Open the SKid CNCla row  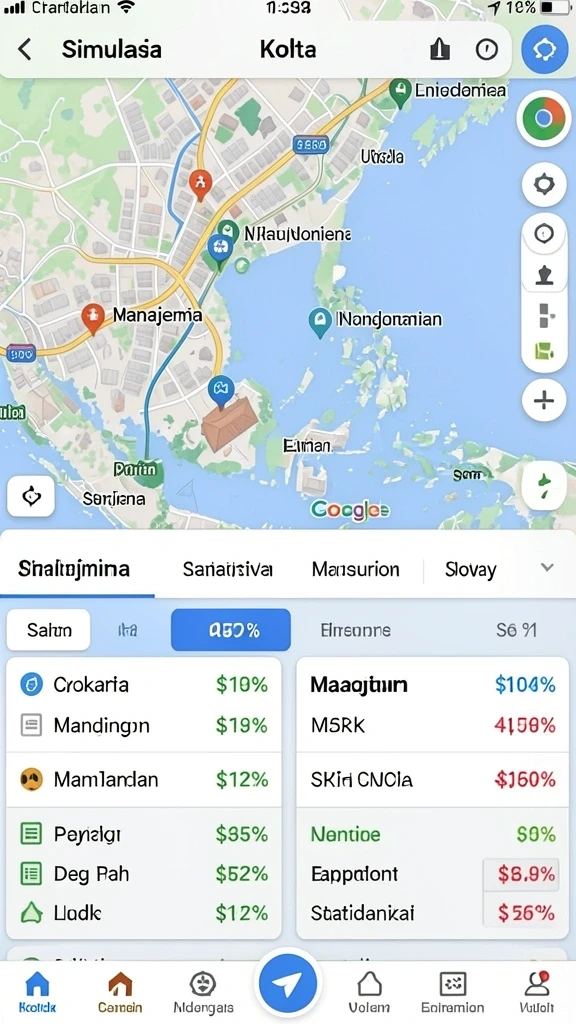tap(432, 779)
